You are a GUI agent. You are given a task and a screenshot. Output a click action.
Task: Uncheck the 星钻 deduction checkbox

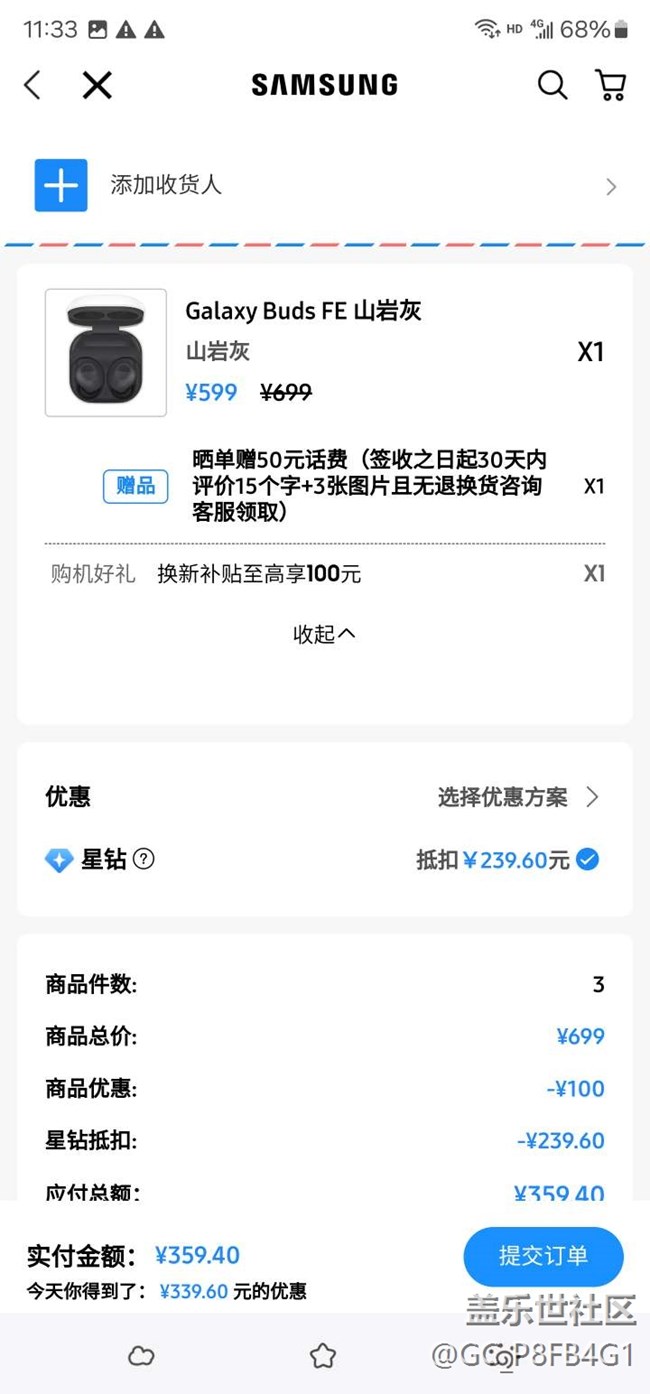[588, 859]
